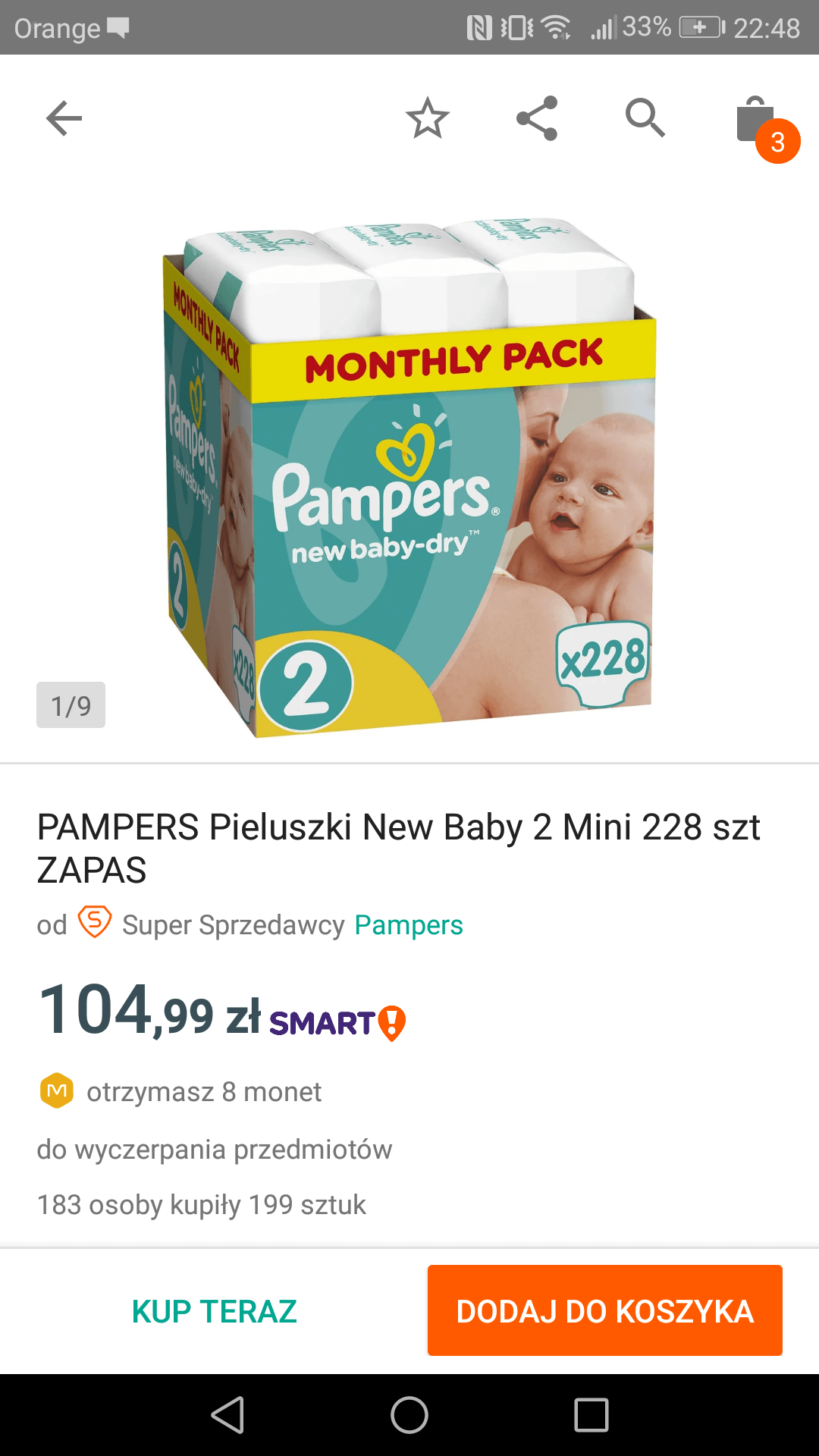819x1456 pixels.
Task: Go back using the top arrow
Action: (x=64, y=118)
